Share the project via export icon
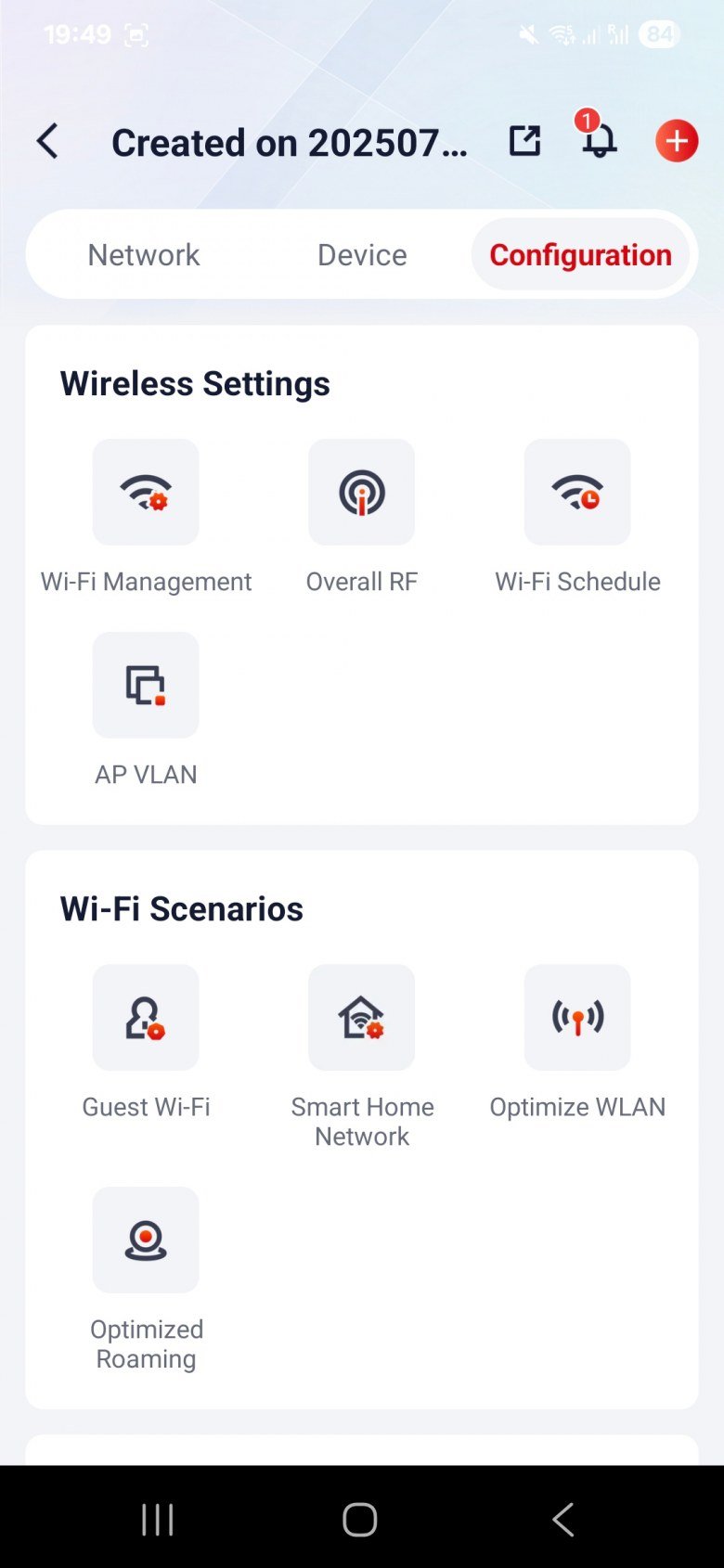Screen dimensions: 724x1568 pyautogui.click(x=524, y=141)
